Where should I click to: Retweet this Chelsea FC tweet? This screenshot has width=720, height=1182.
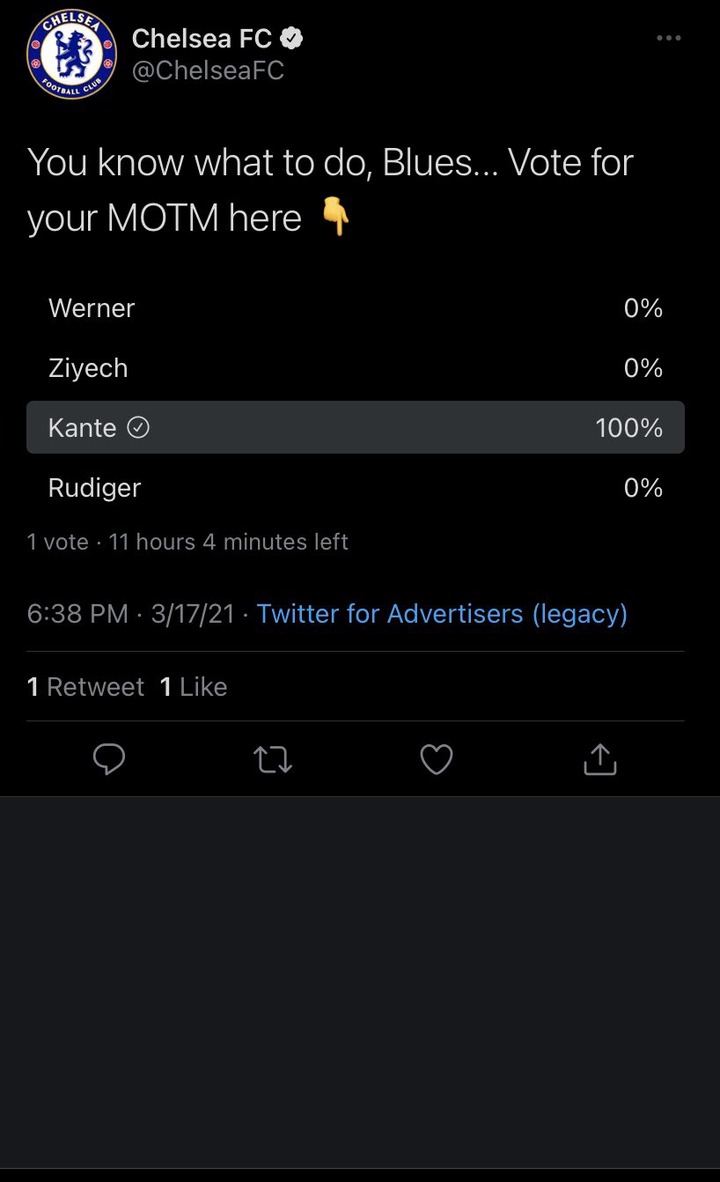272,759
